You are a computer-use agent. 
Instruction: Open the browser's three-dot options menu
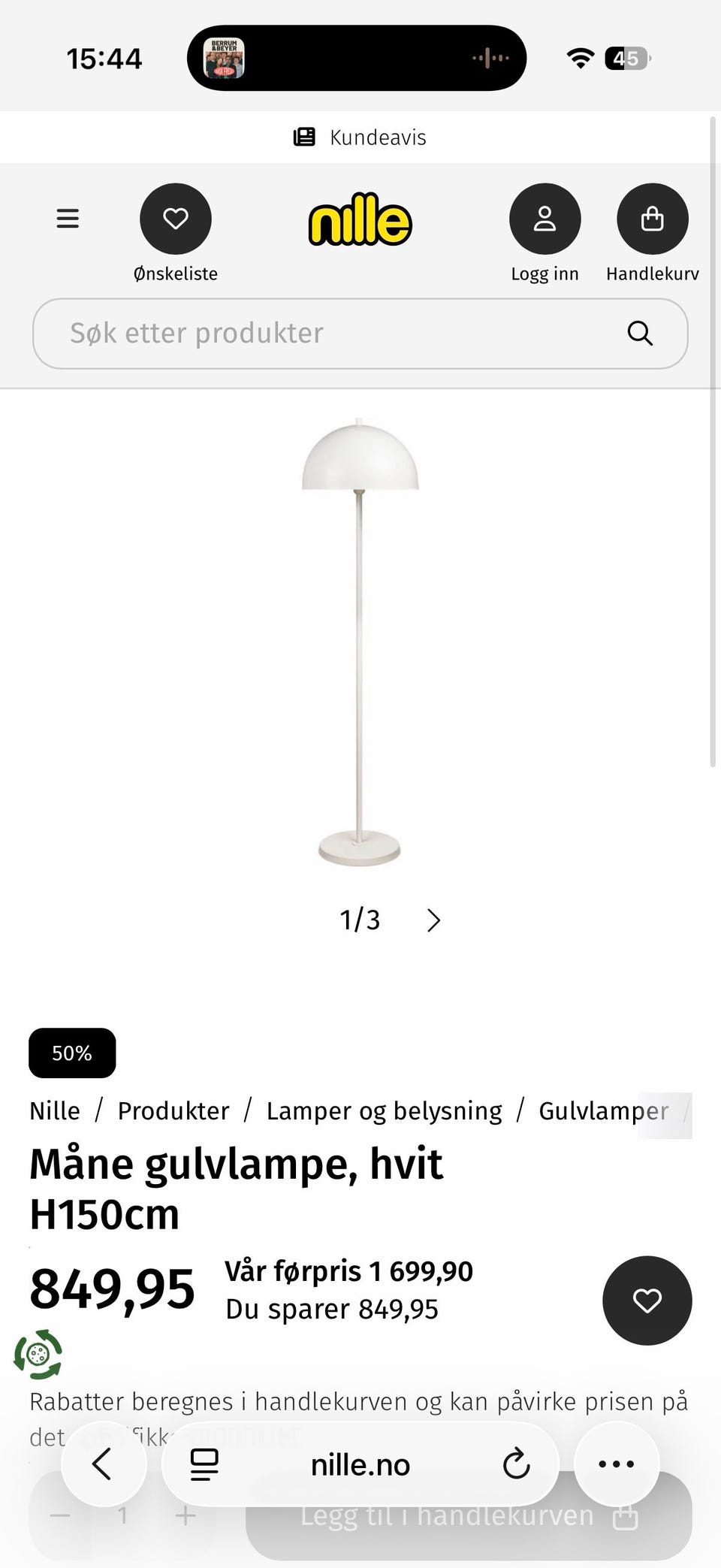[616, 1464]
